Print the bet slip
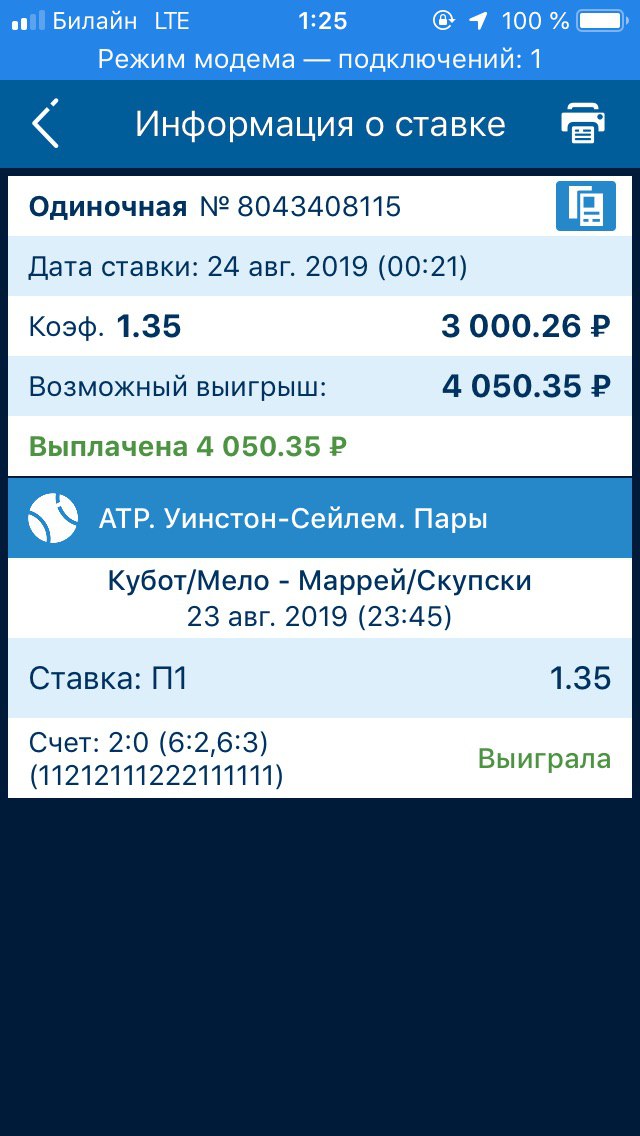 click(x=583, y=124)
